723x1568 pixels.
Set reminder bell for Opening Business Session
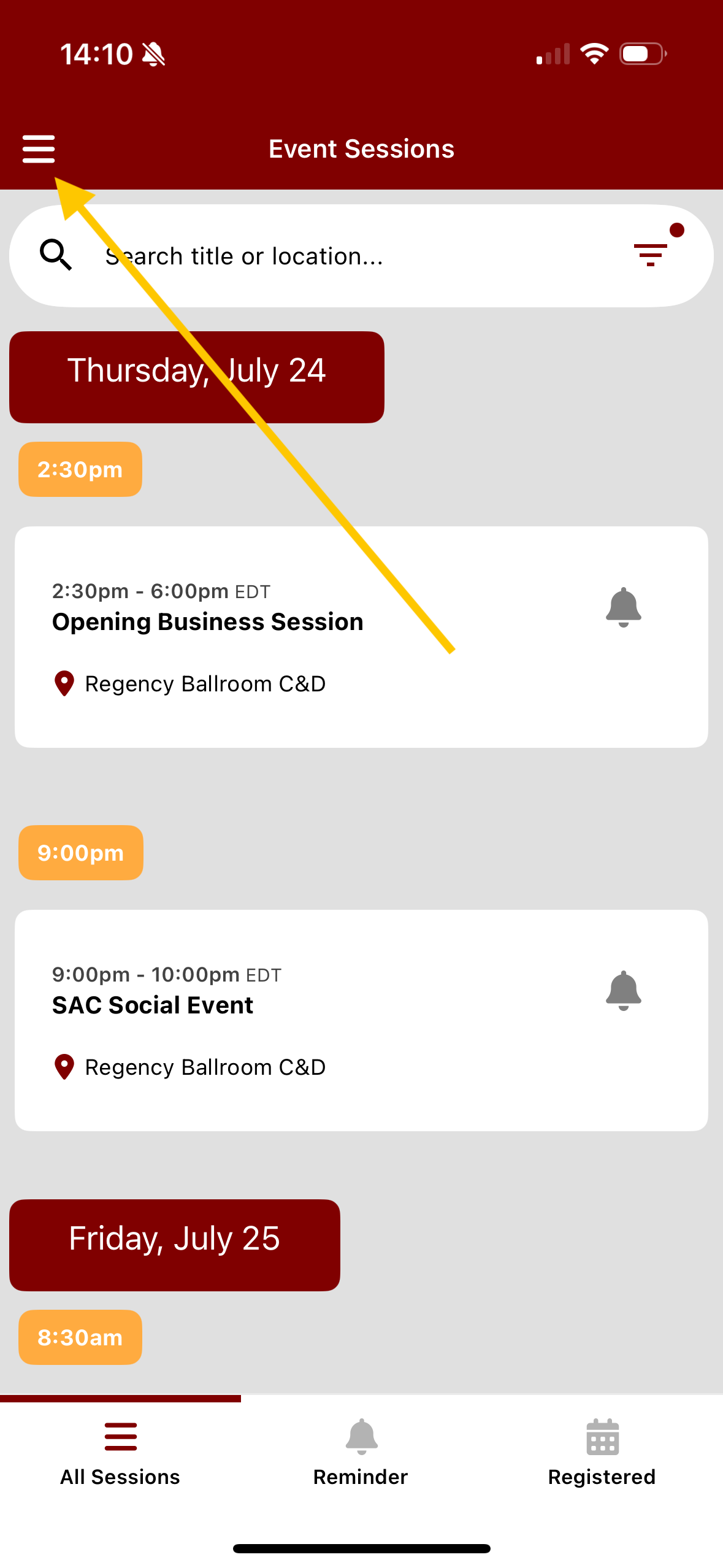click(623, 607)
